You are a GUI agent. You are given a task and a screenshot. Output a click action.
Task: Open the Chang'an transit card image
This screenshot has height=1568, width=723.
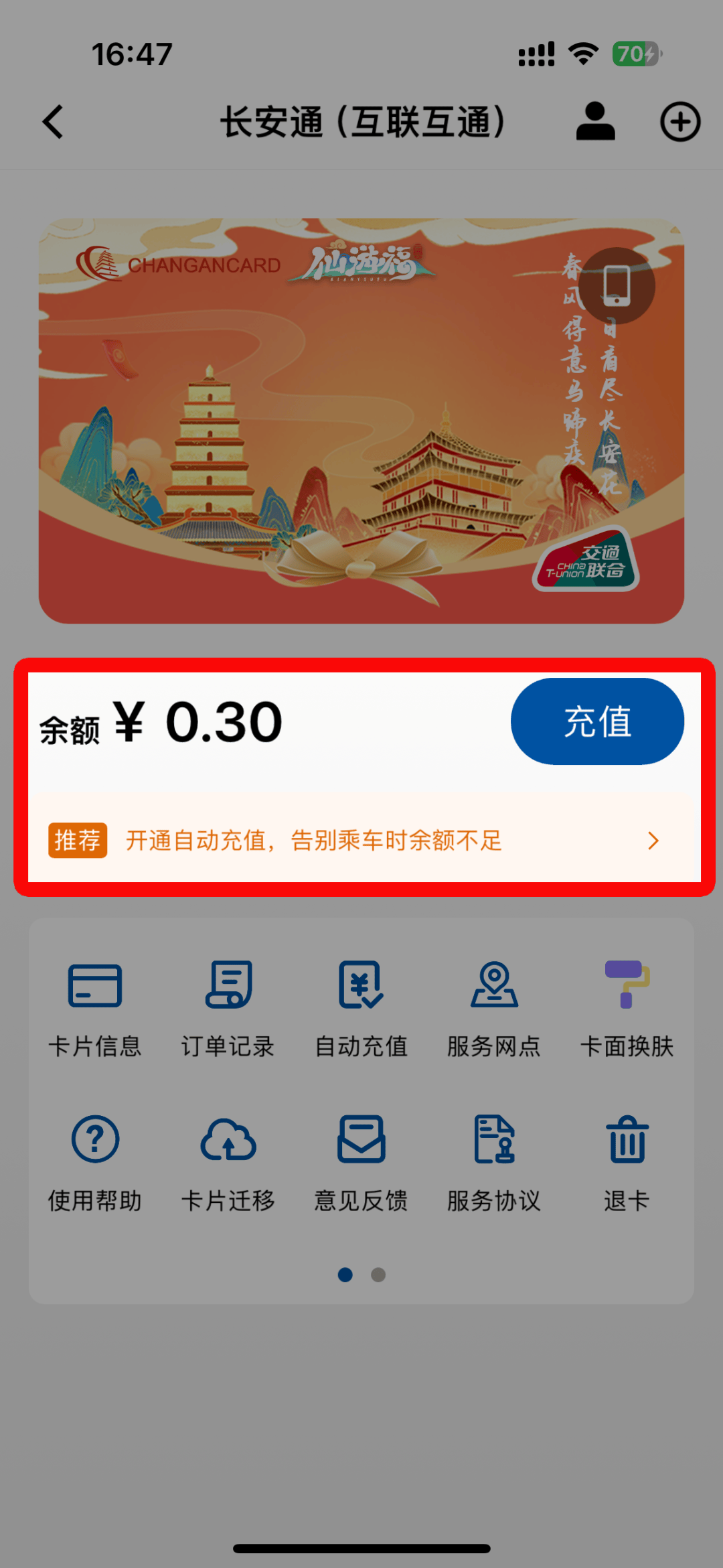(361, 421)
